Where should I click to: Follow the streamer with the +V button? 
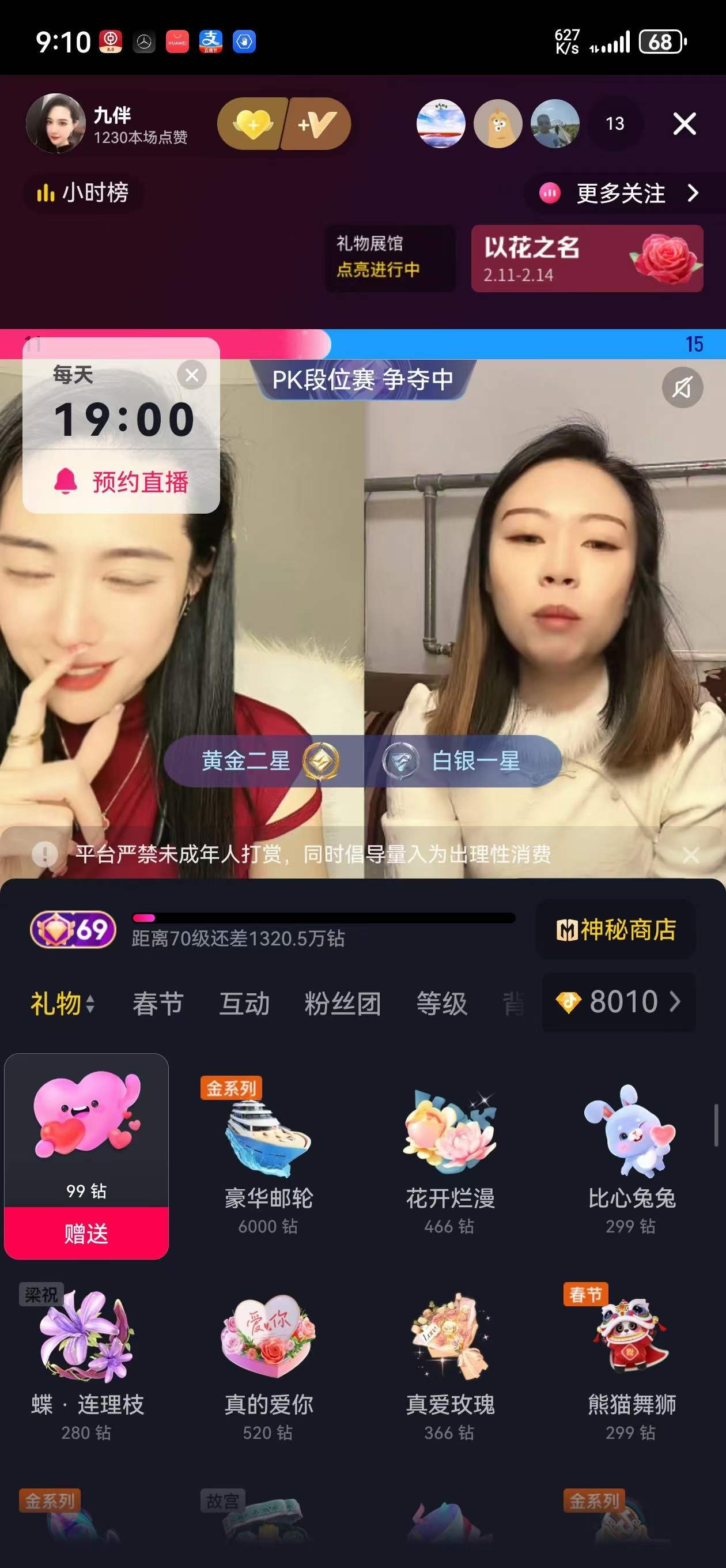point(316,124)
